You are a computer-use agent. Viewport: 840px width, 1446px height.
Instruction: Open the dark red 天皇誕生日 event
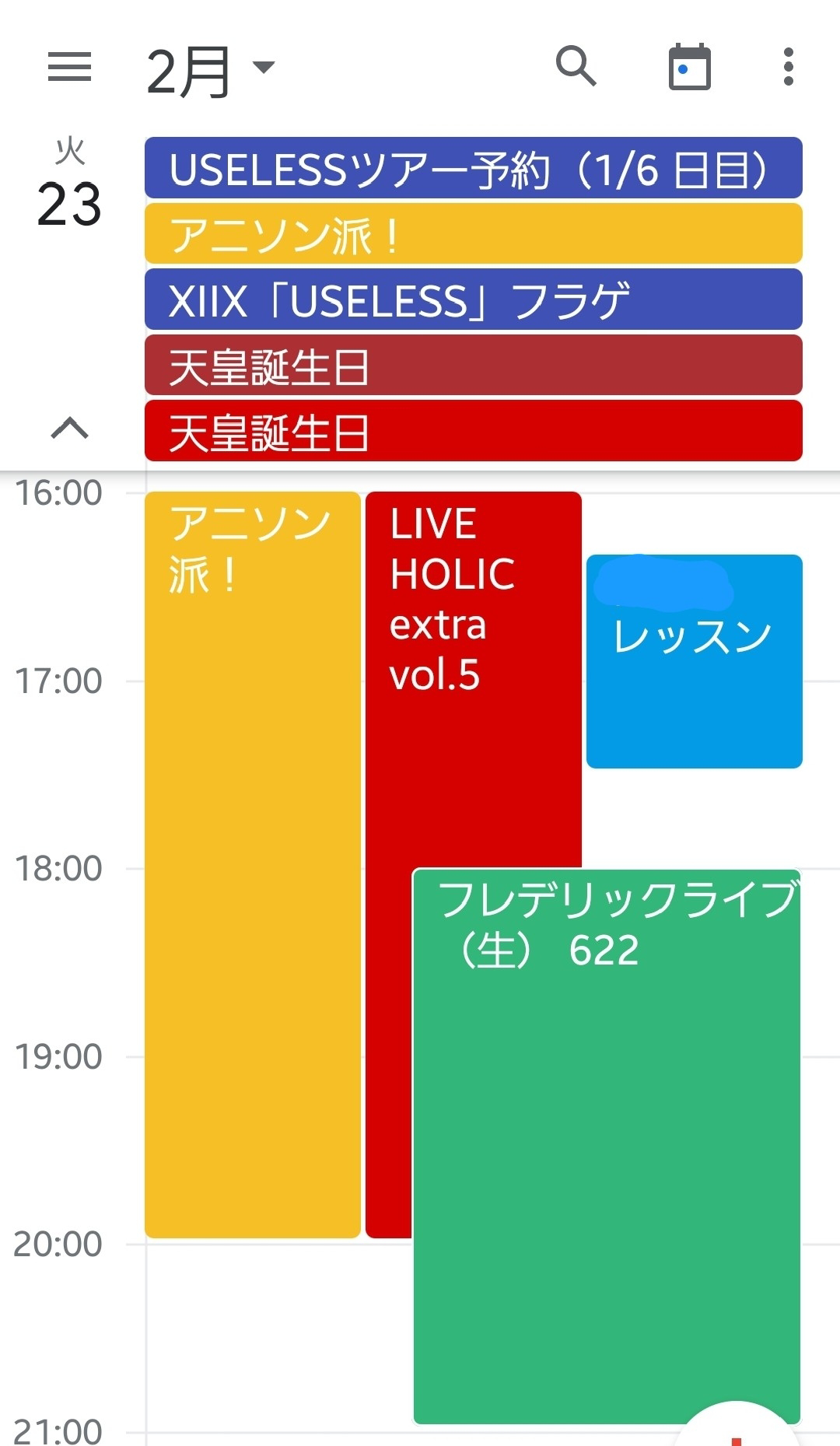[473, 365]
